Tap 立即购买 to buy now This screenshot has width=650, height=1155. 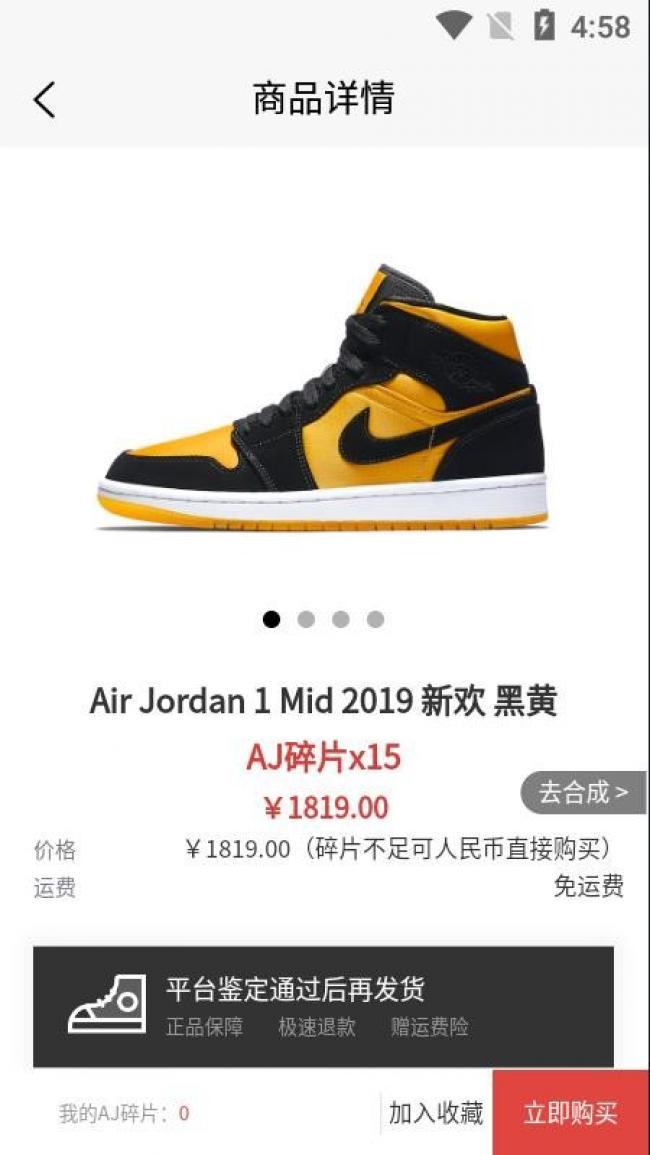coord(570,1112)
